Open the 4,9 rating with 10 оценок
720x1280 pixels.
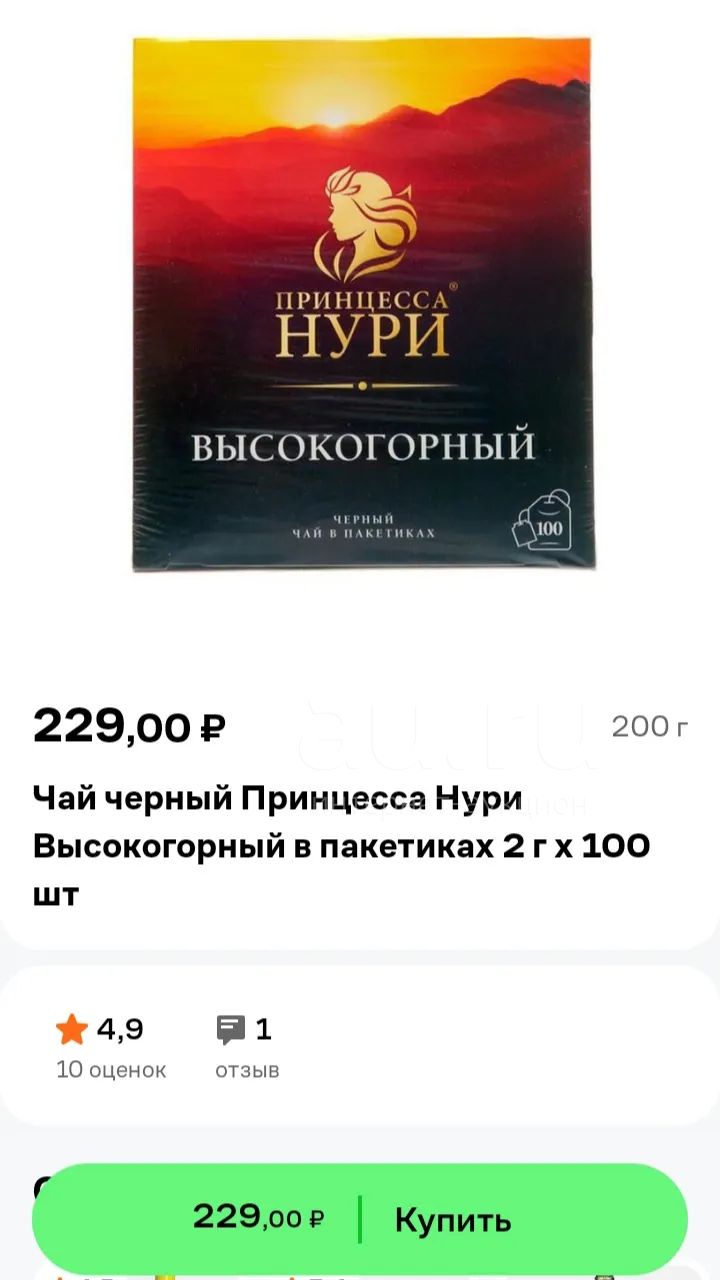click(111, 1047)
